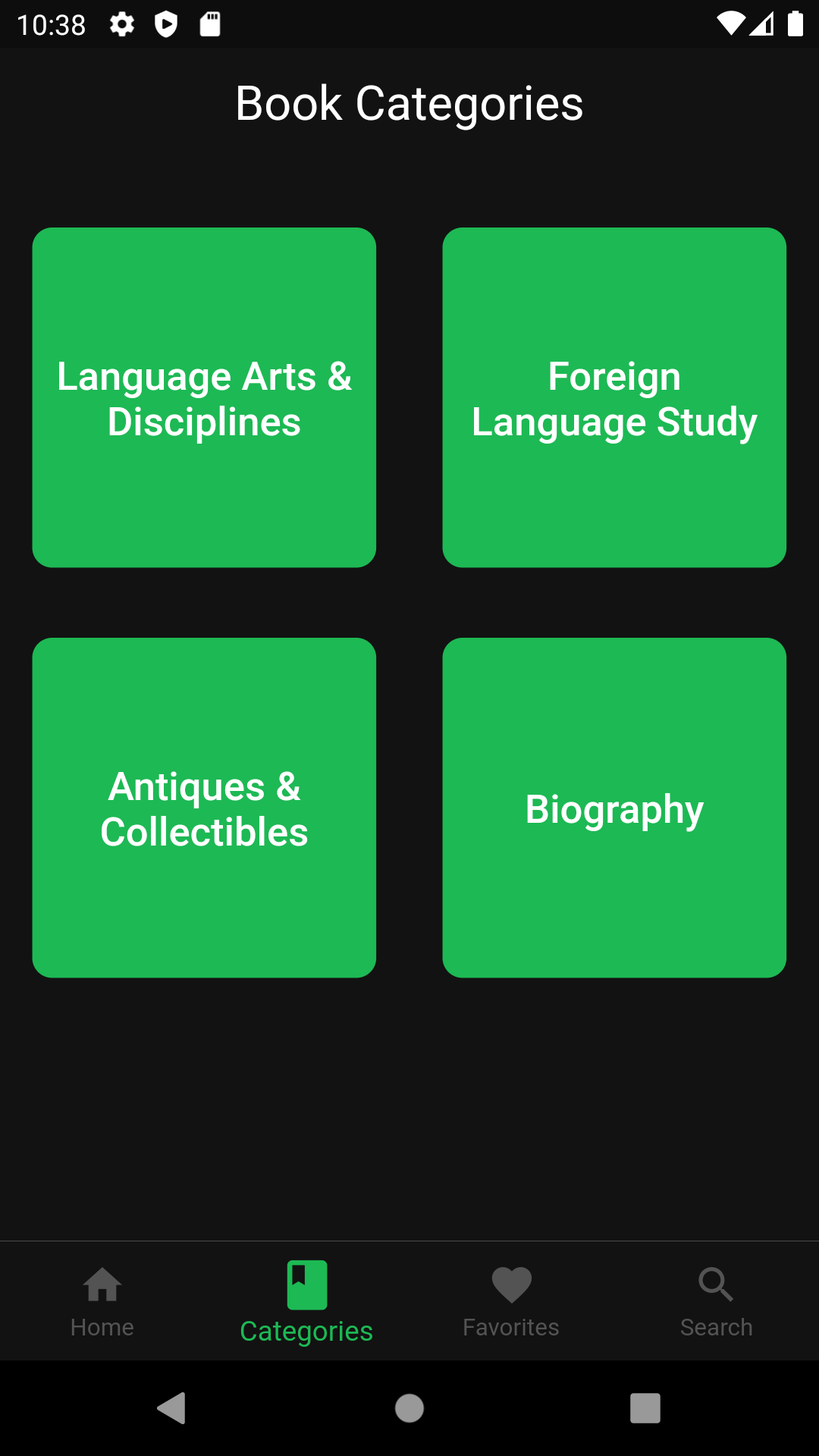This screenshot has height=1456, width=819.
Task: Switch to the Home tab
Action: coord(102,1301)
